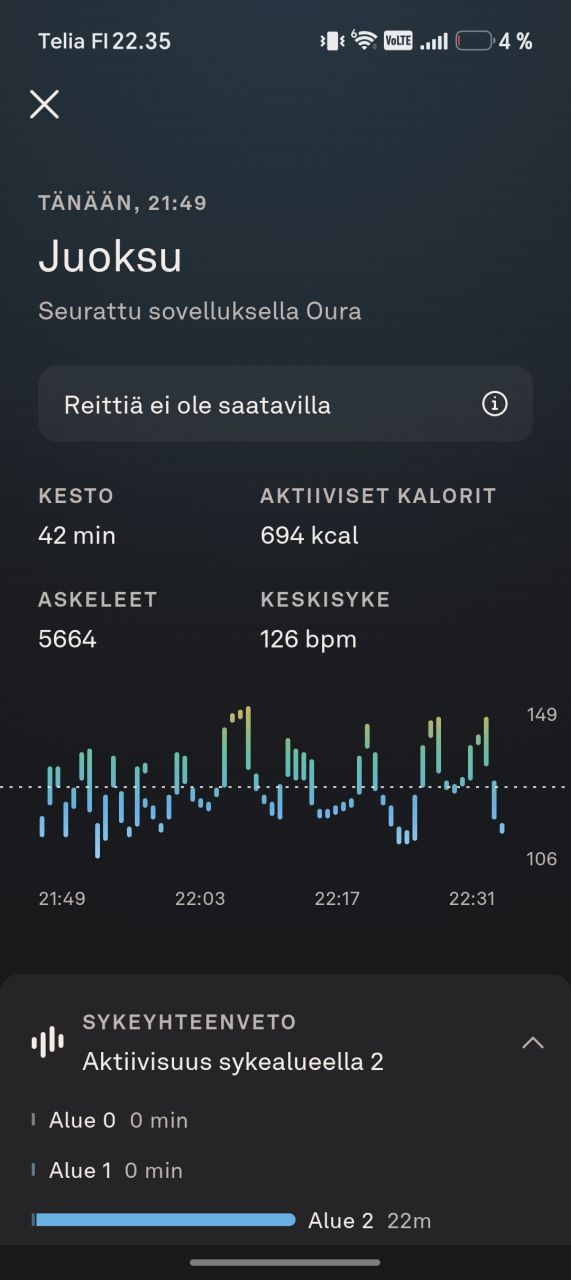The image size is (571, 1280).
Task: Open info about unavailable route
Action: pos(494,404)
